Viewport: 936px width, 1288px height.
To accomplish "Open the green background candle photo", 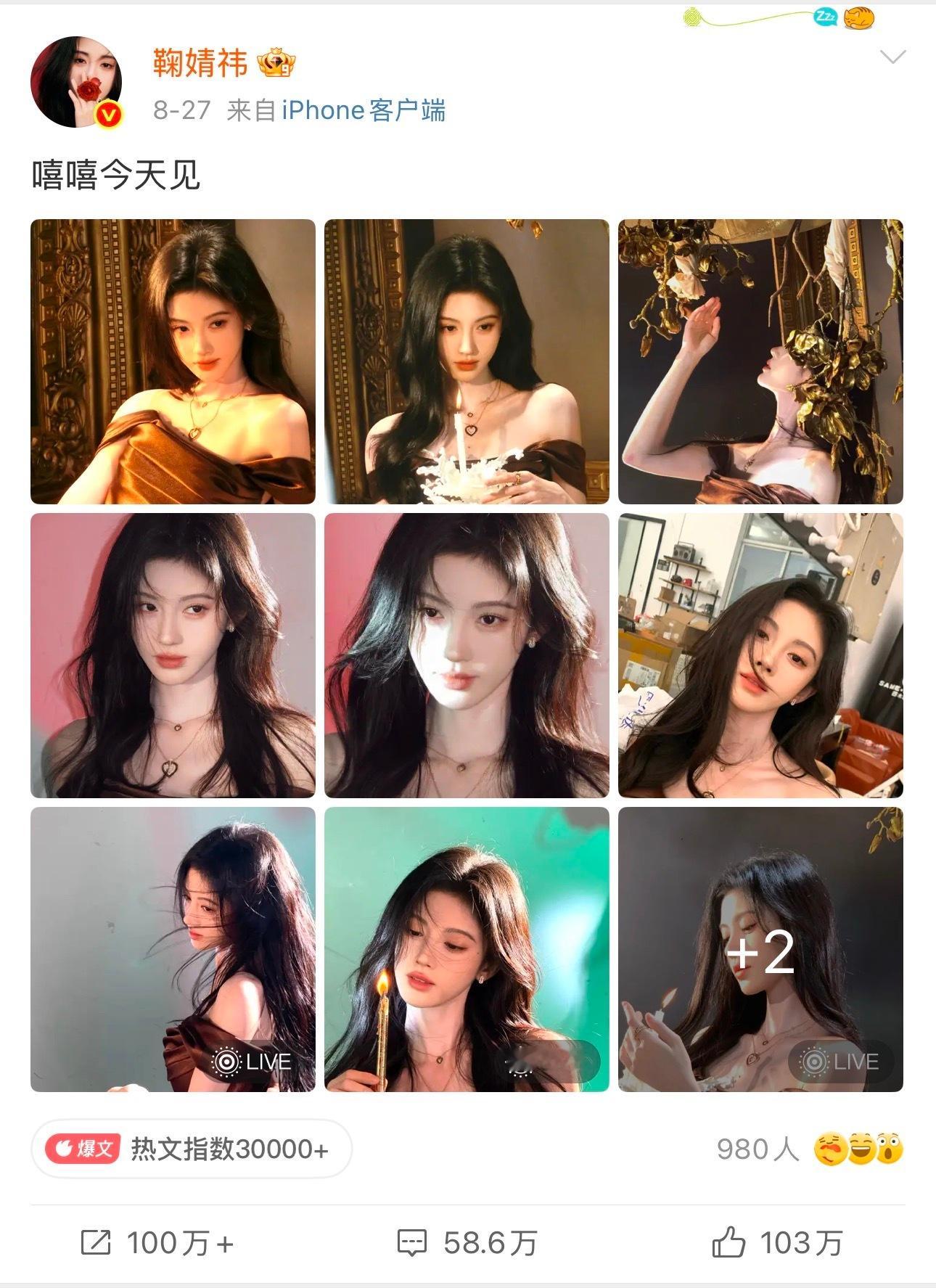I will point(467,949).
